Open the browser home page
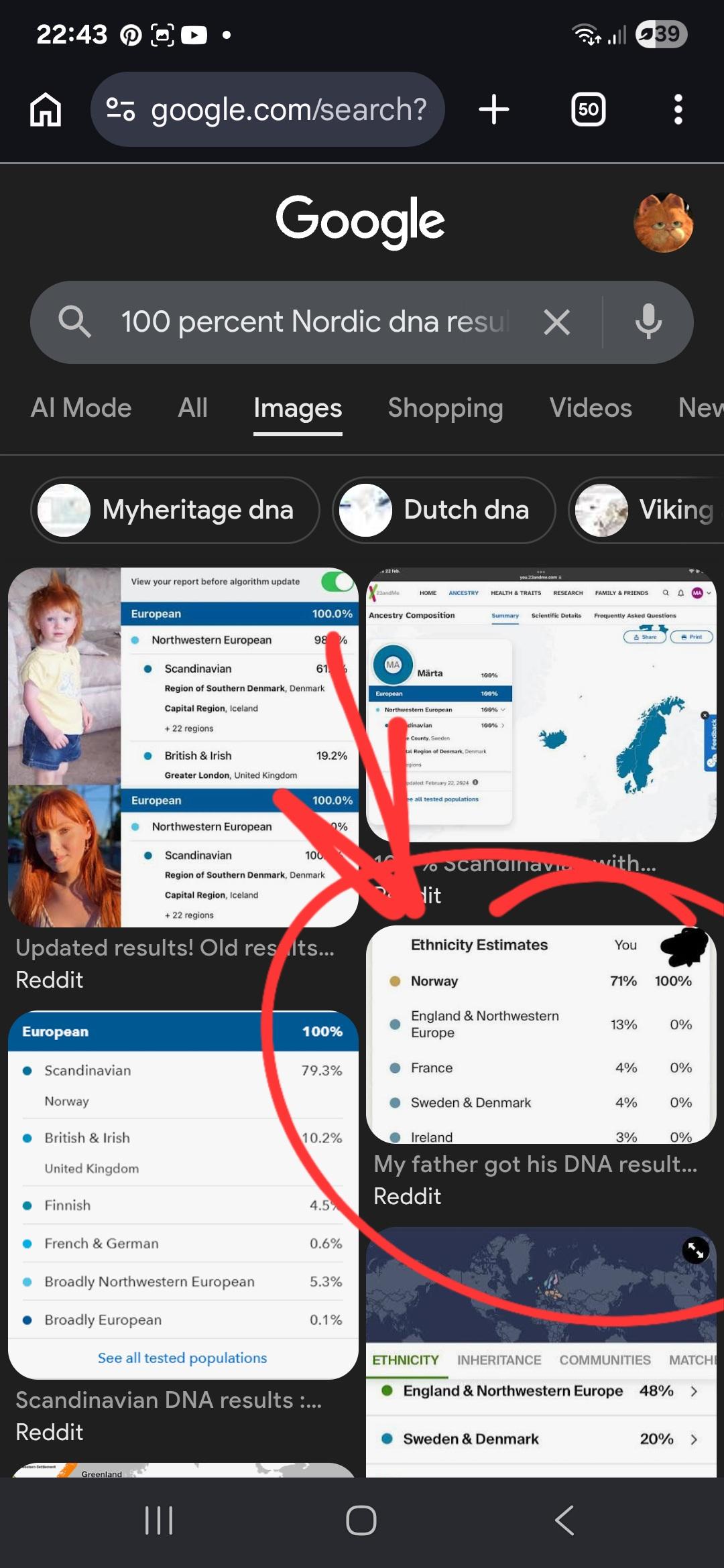 pos(46,109)
